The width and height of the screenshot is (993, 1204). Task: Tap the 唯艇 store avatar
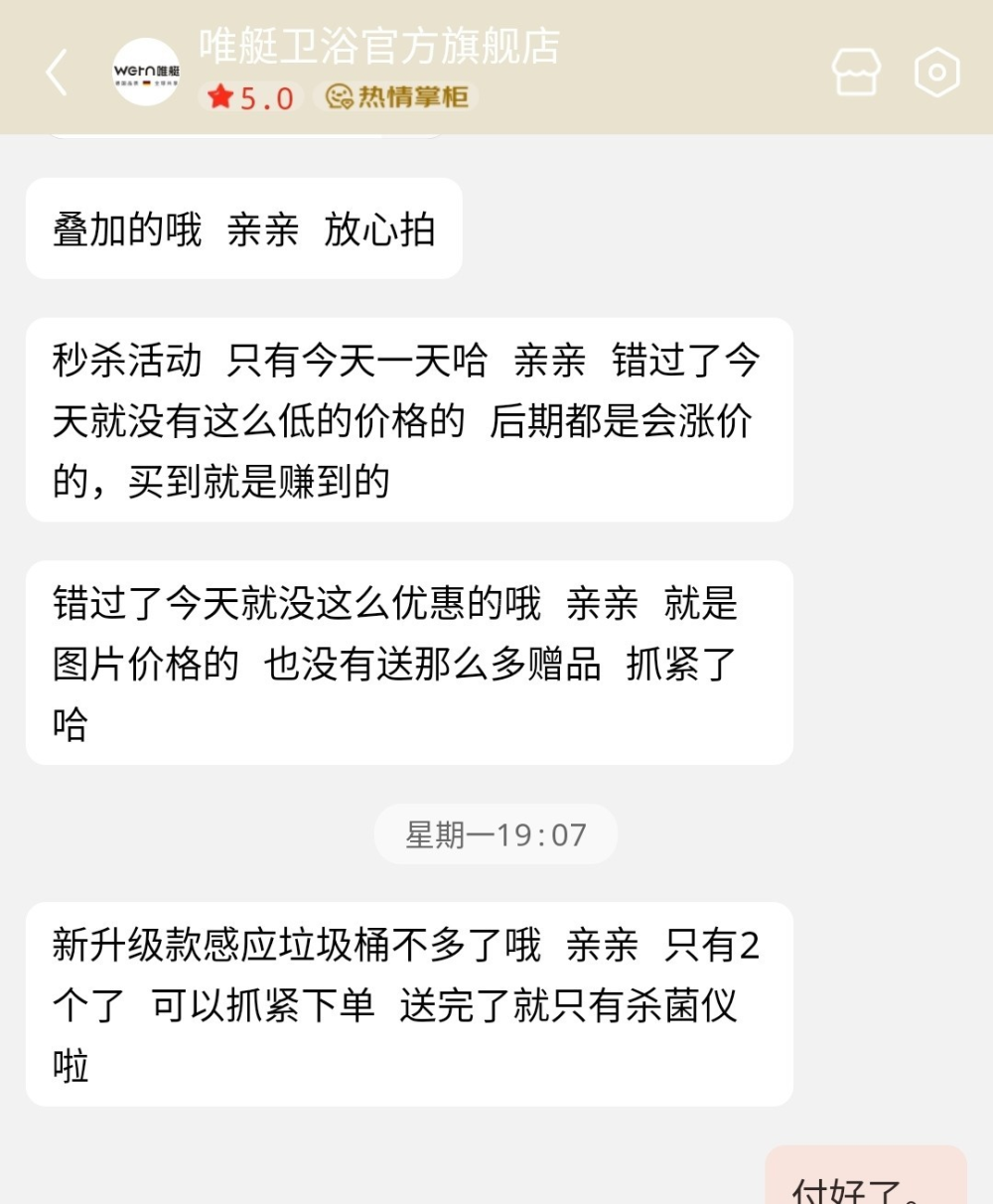tap(146, 72)
